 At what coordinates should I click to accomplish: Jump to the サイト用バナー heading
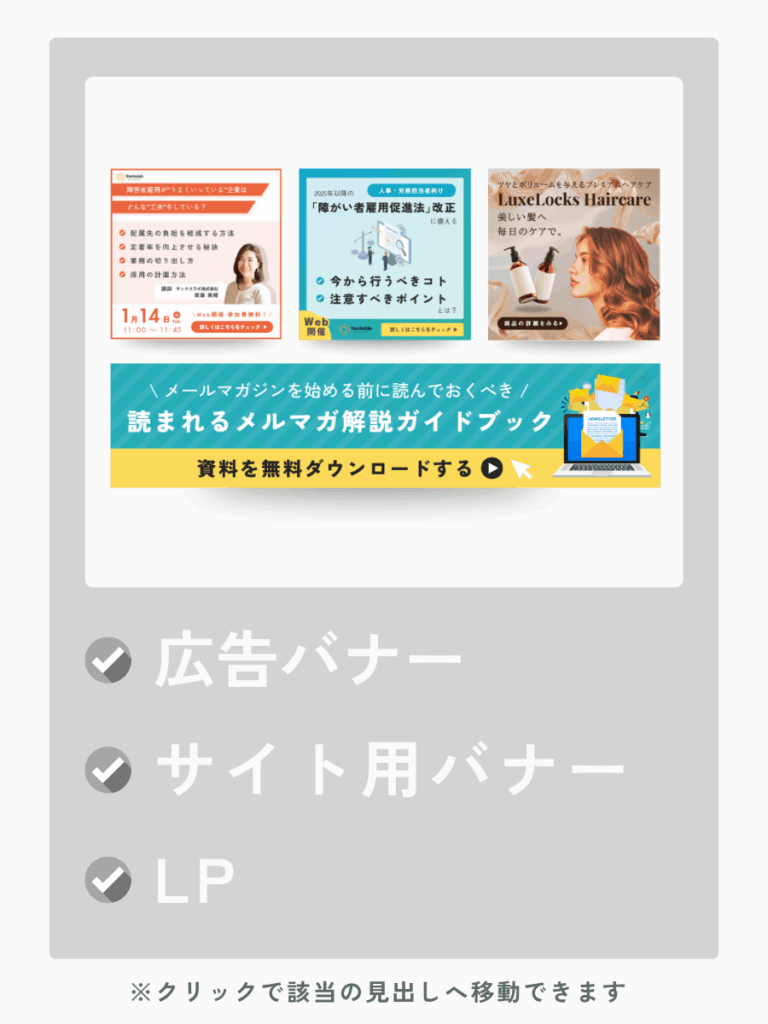[390, 771]
